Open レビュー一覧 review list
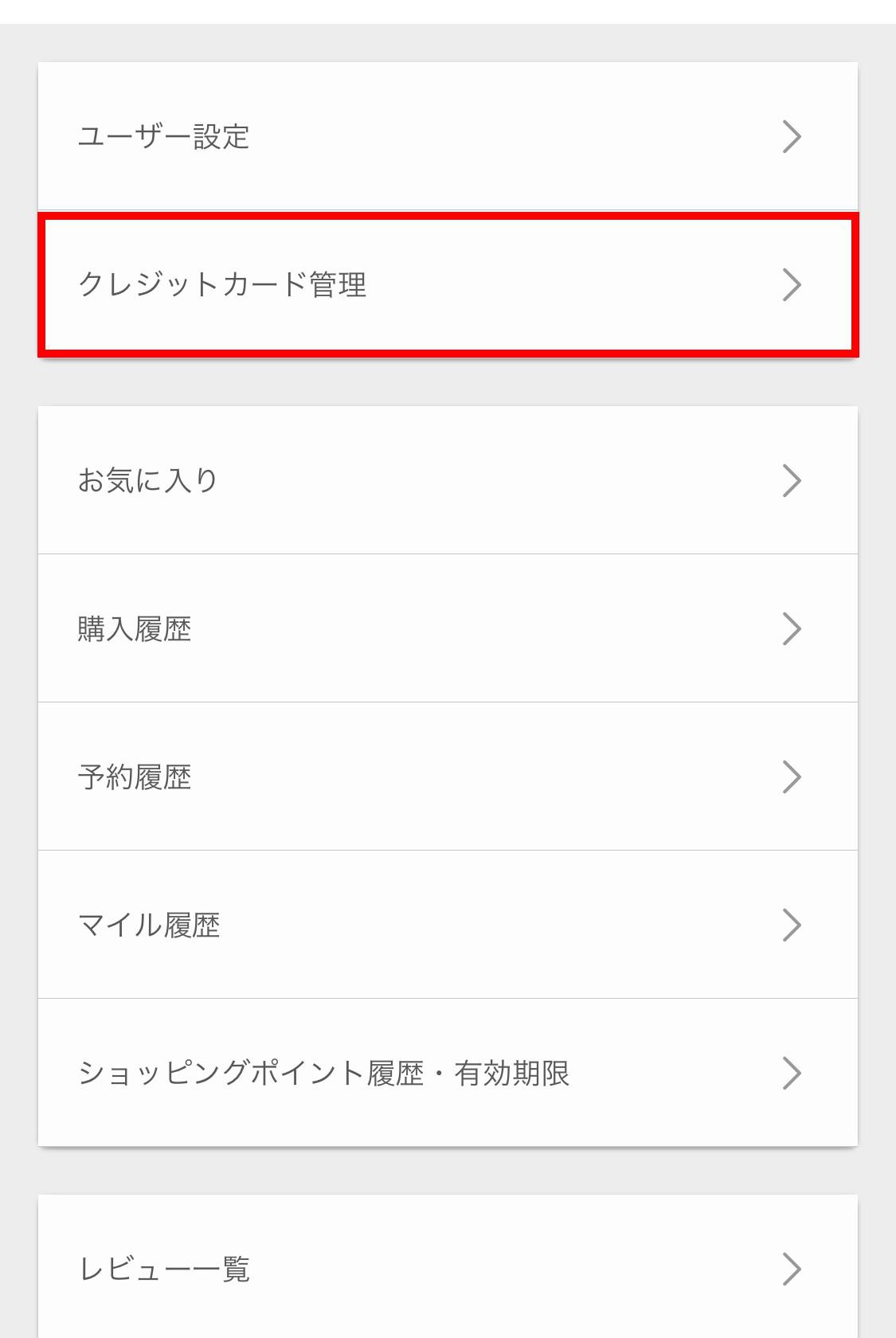Screen dimensions: 896x1338 pyautogui.click(x=448, y=1269)
